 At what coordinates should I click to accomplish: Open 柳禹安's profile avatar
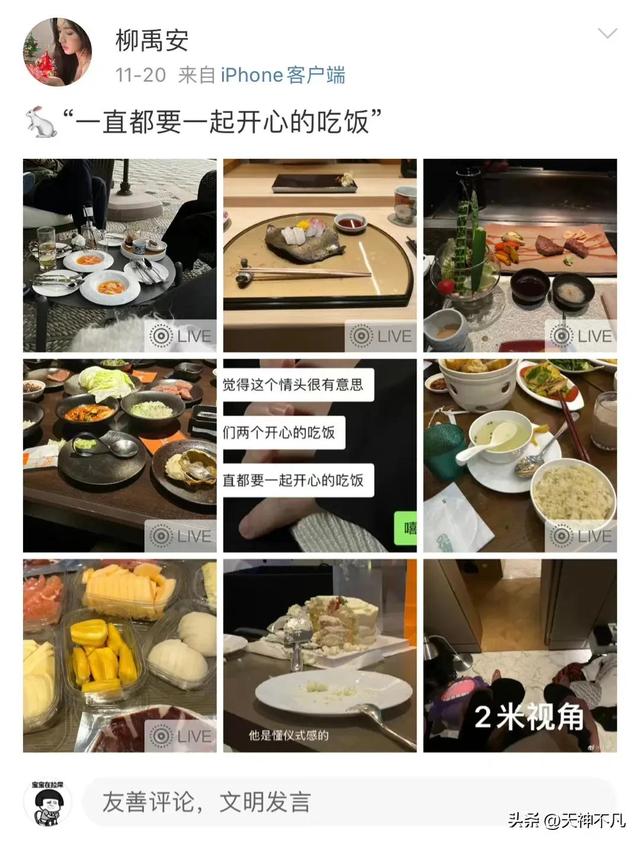coord(58,52)
